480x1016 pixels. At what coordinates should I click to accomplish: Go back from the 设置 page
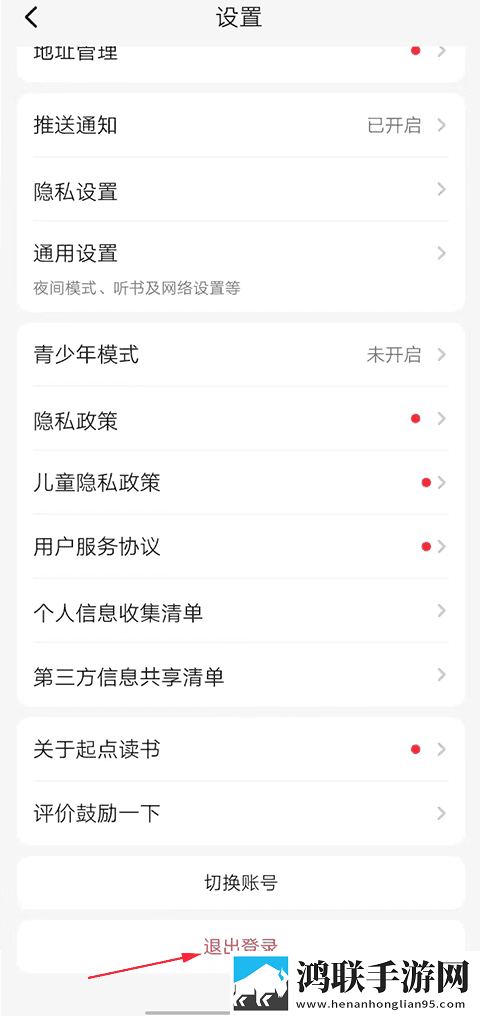click(x=31, y=17)
